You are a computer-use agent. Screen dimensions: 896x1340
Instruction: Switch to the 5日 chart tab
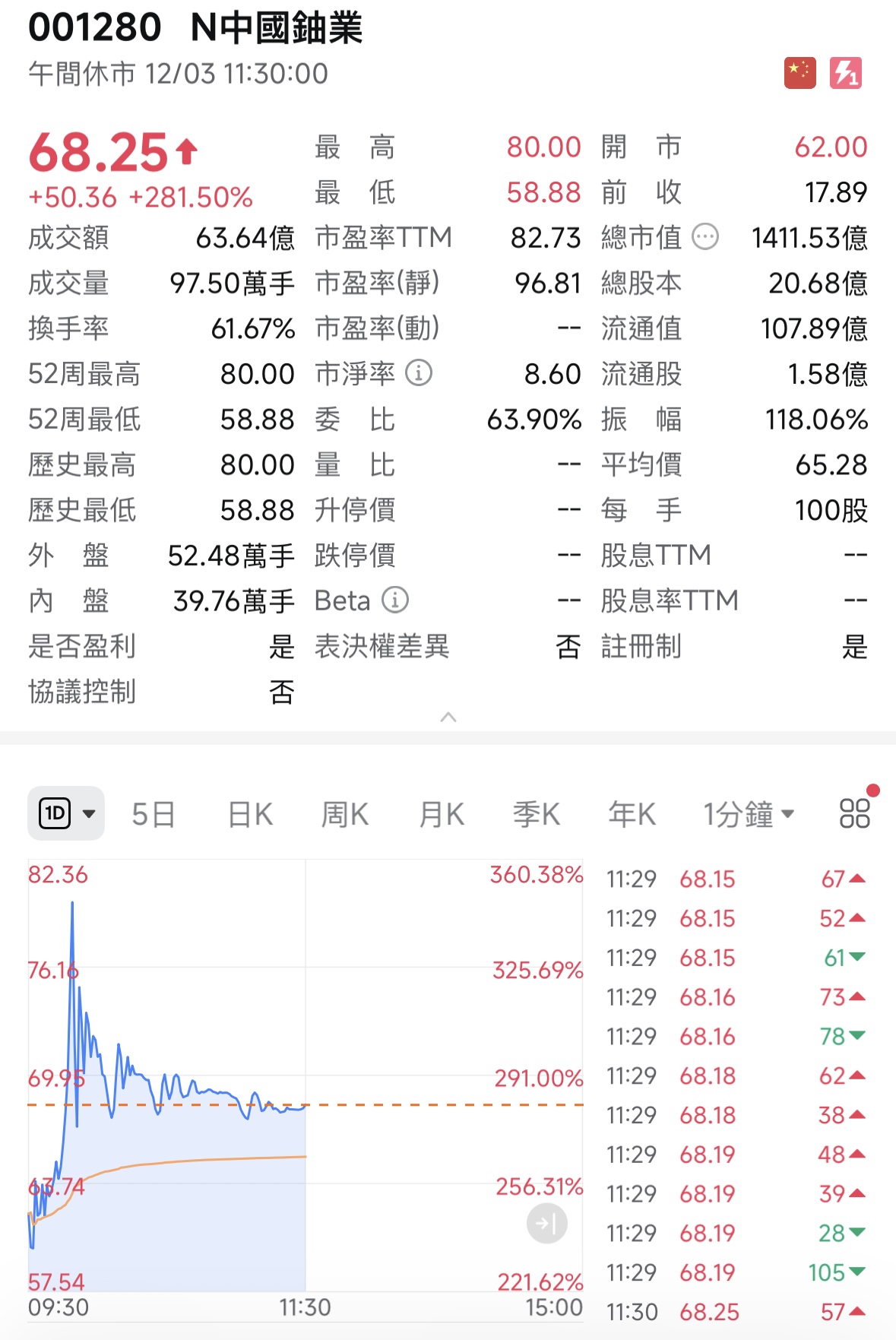pyautogui.click(x=154, y=813)
